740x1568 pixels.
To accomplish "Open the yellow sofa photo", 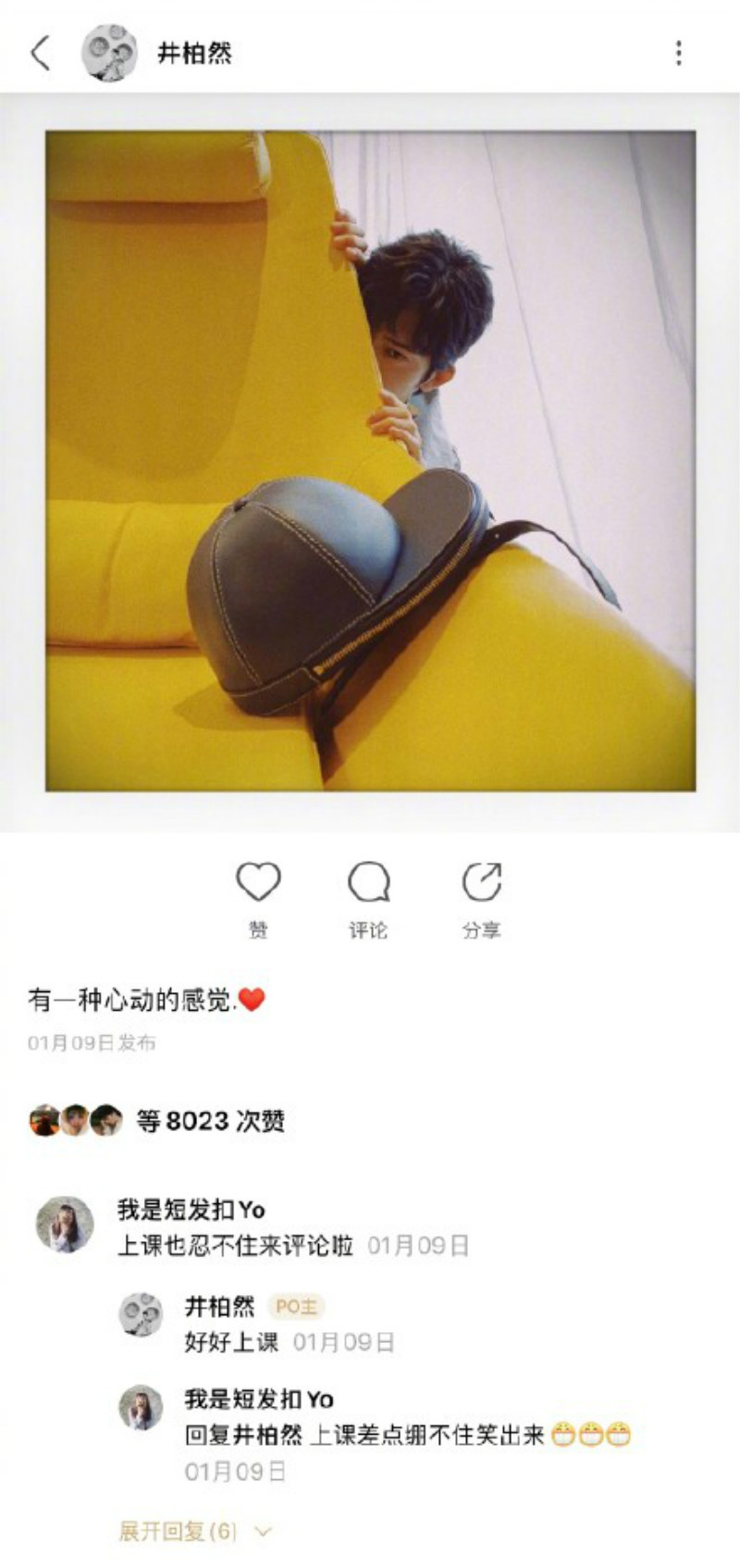I will [x=370, y=460].
